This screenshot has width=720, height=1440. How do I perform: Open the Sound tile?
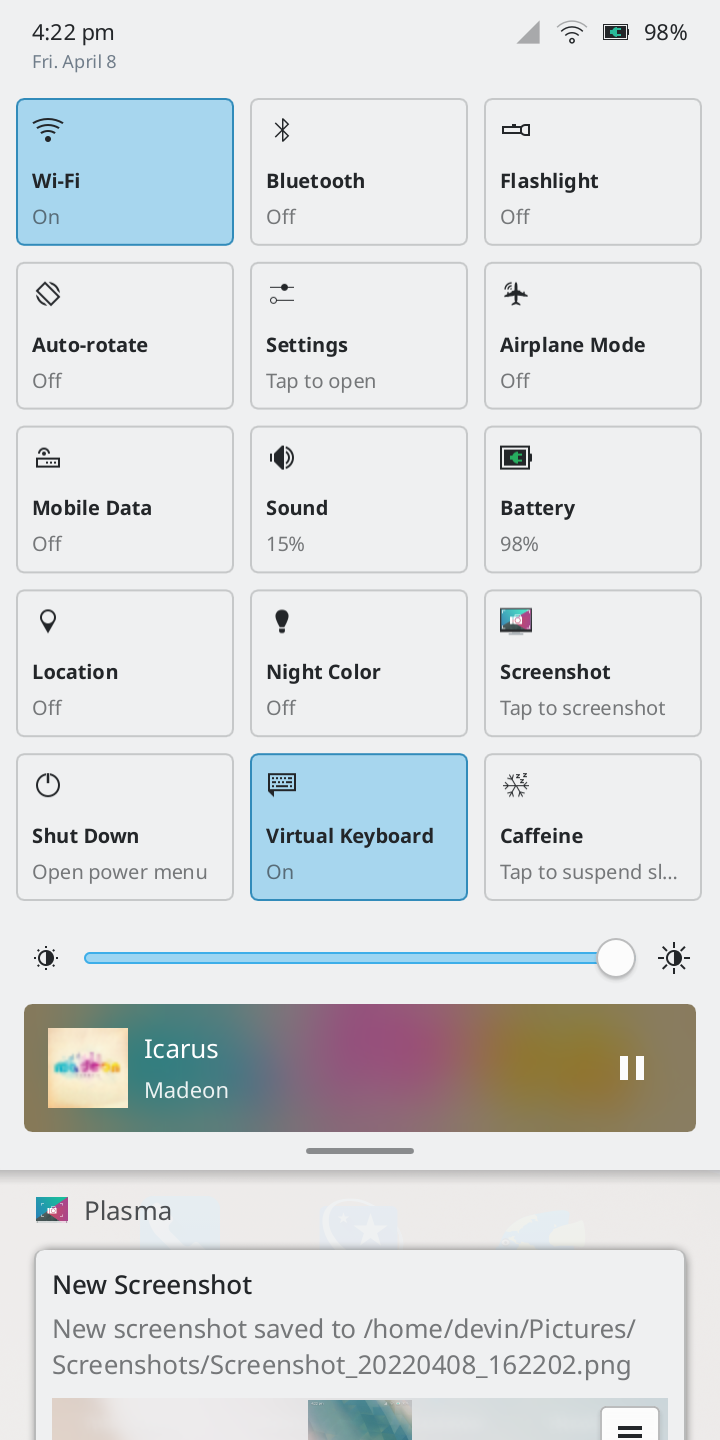359,500
